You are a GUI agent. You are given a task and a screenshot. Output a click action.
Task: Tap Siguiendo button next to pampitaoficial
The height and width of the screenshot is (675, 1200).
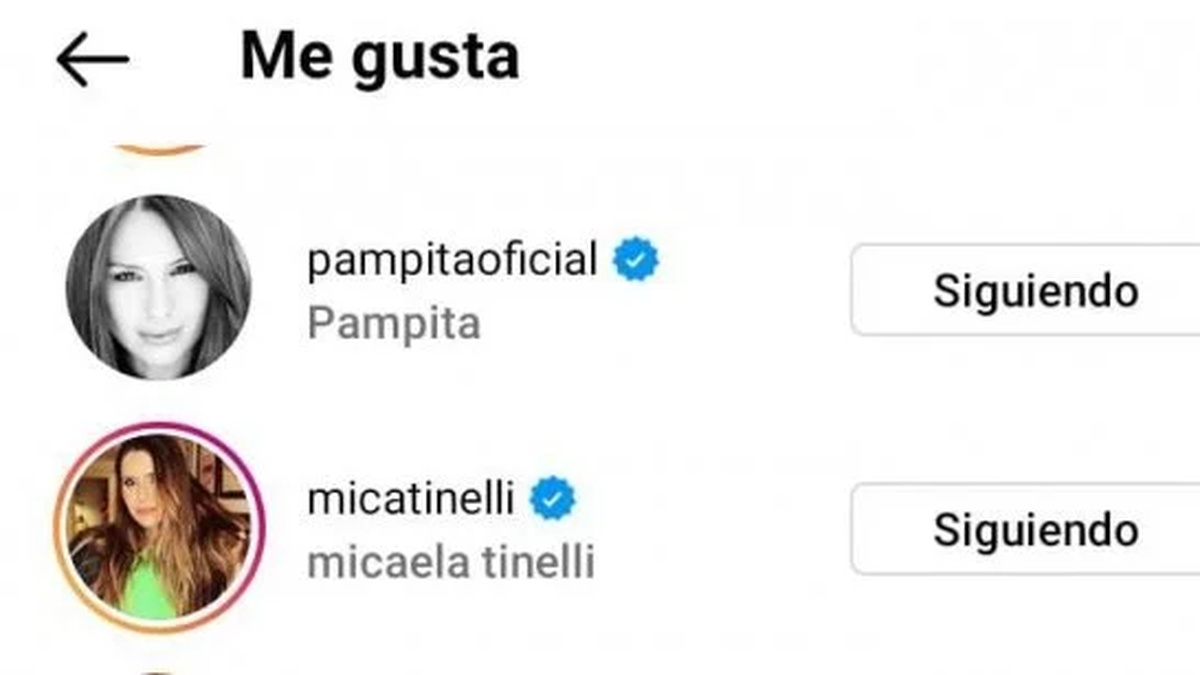[x=1030, y=291]
